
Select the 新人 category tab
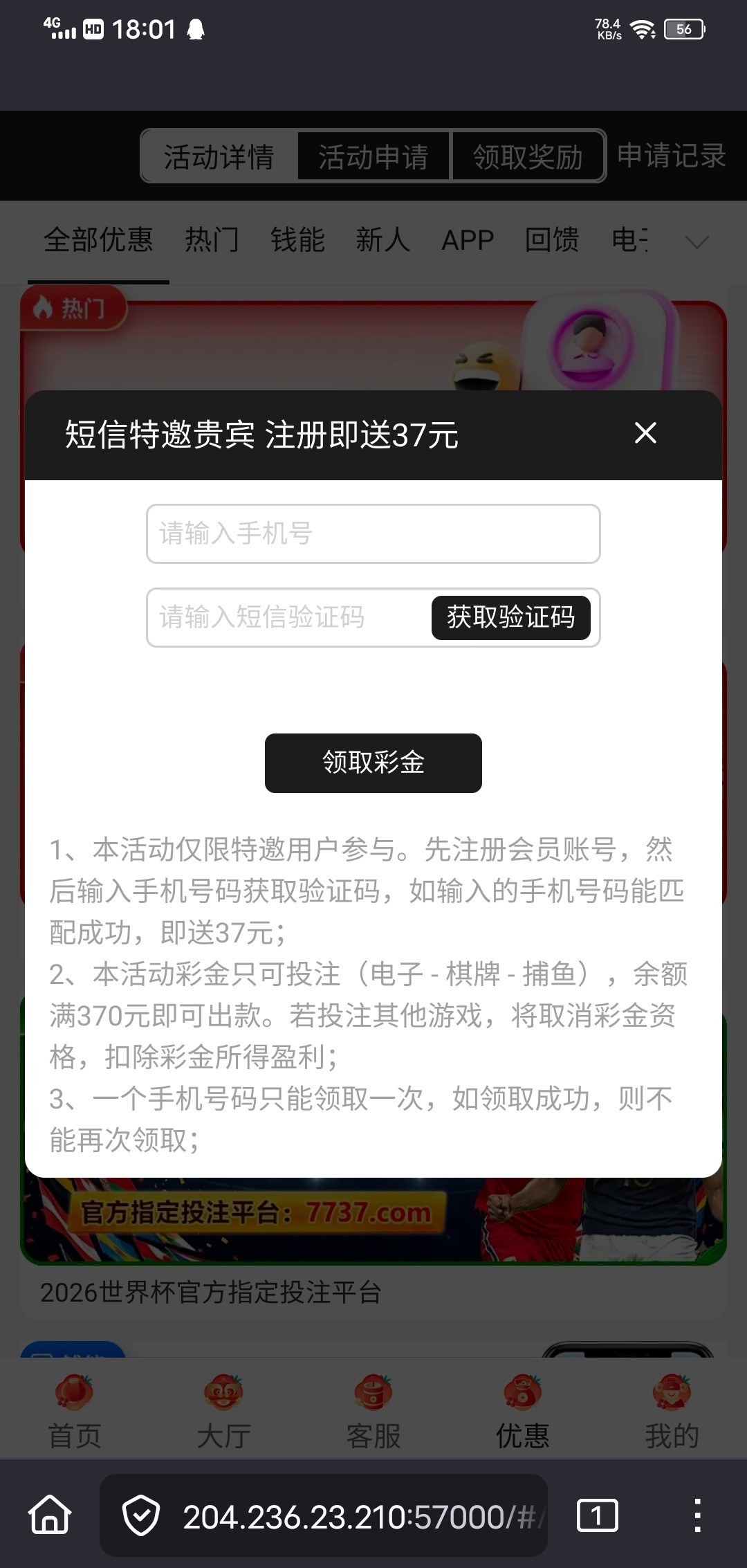[x=382, y=240]
